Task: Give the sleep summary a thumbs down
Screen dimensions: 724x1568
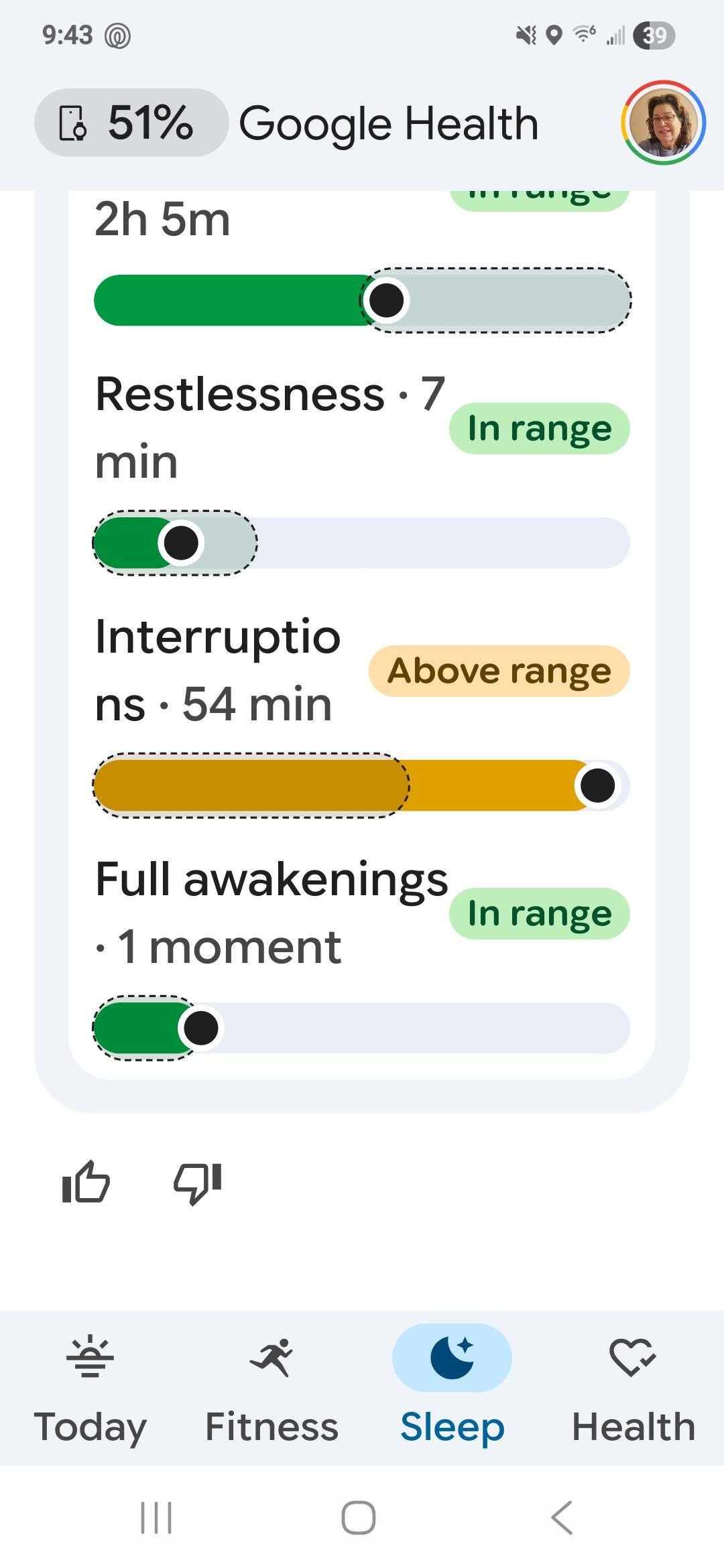Action: (x=197, y=1183)
